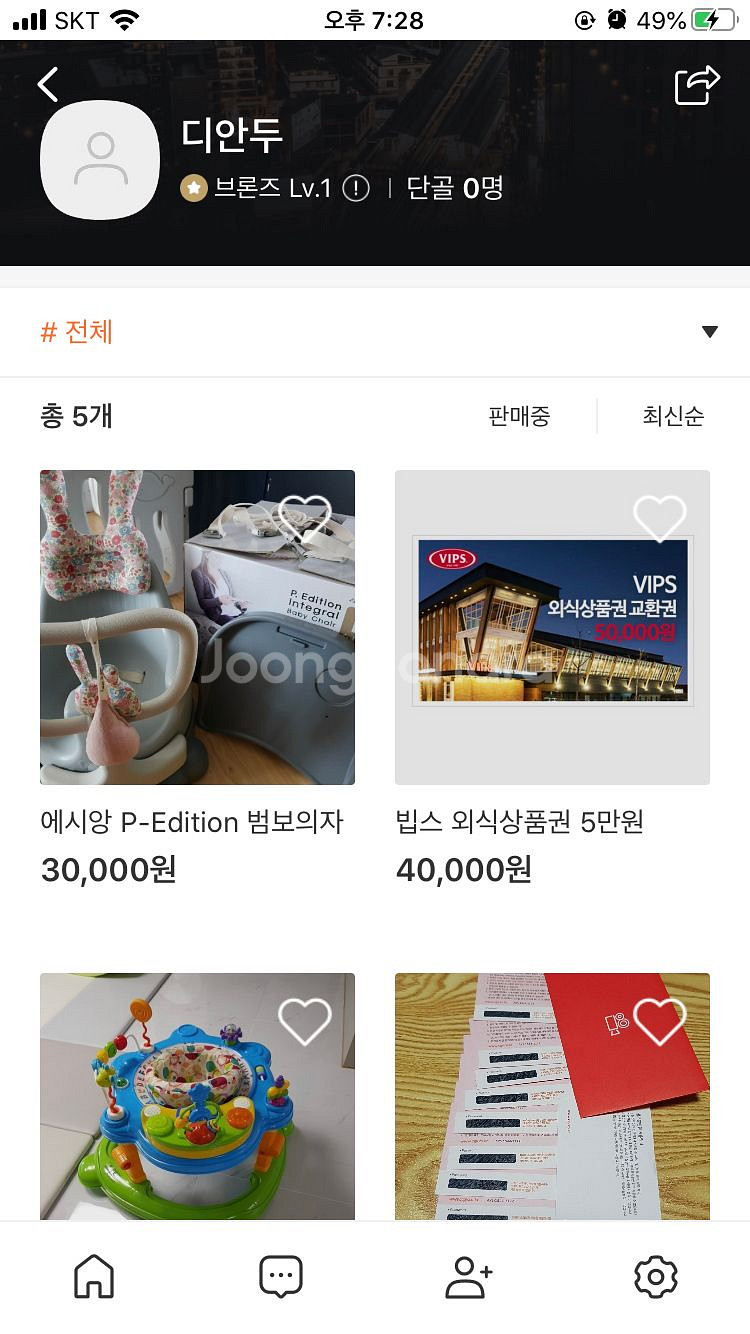Image resolution: width=750 pixels, height=1334 pixels.
Task: Change the sort order from 최신순
Action: [x=673, y=416]
